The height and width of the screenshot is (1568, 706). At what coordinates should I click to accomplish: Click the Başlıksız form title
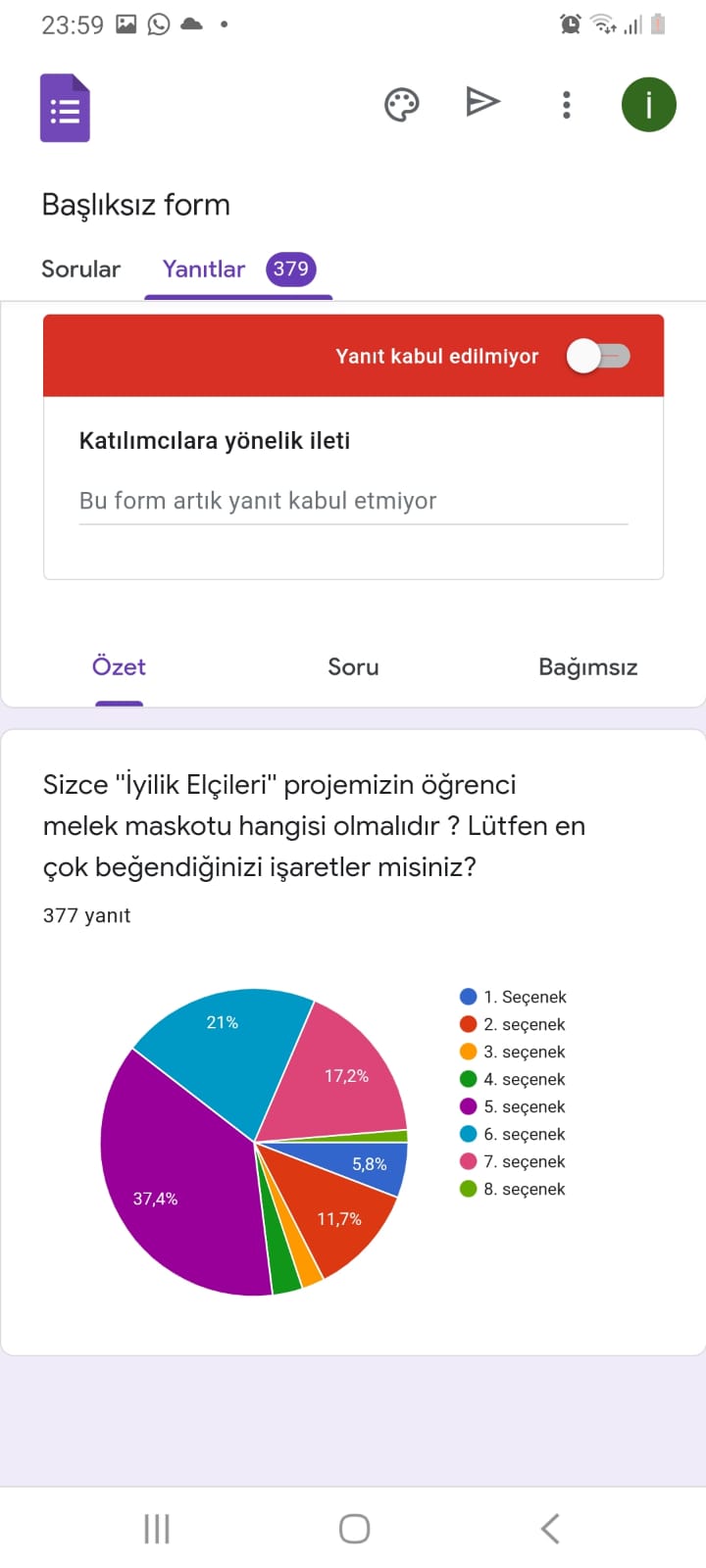[x=136, y=205]
